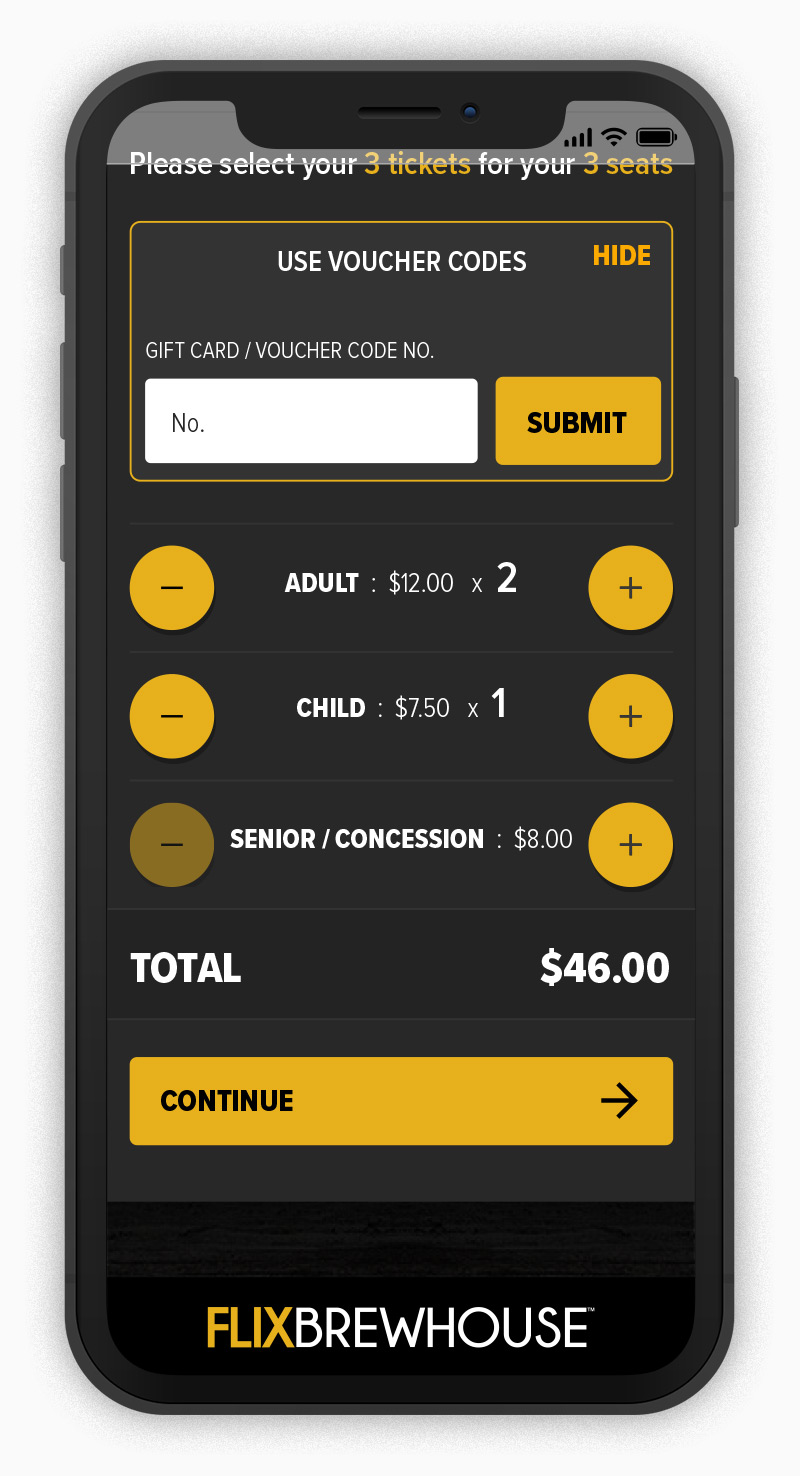
Task: Add a Senior / Concession ticket
Action: click(x=630, y=845)
